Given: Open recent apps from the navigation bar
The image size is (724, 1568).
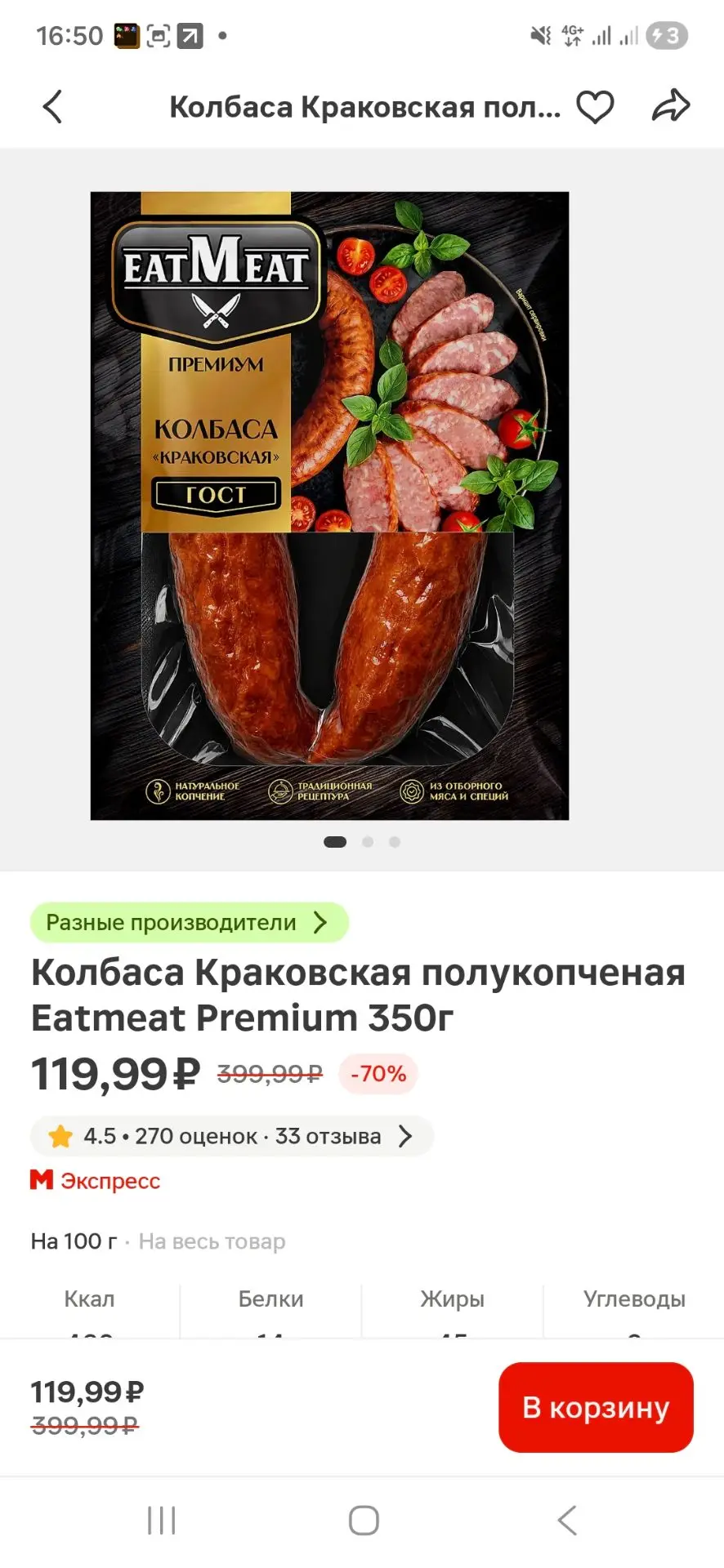Looking at the screenshot, I should point(161,1521).
